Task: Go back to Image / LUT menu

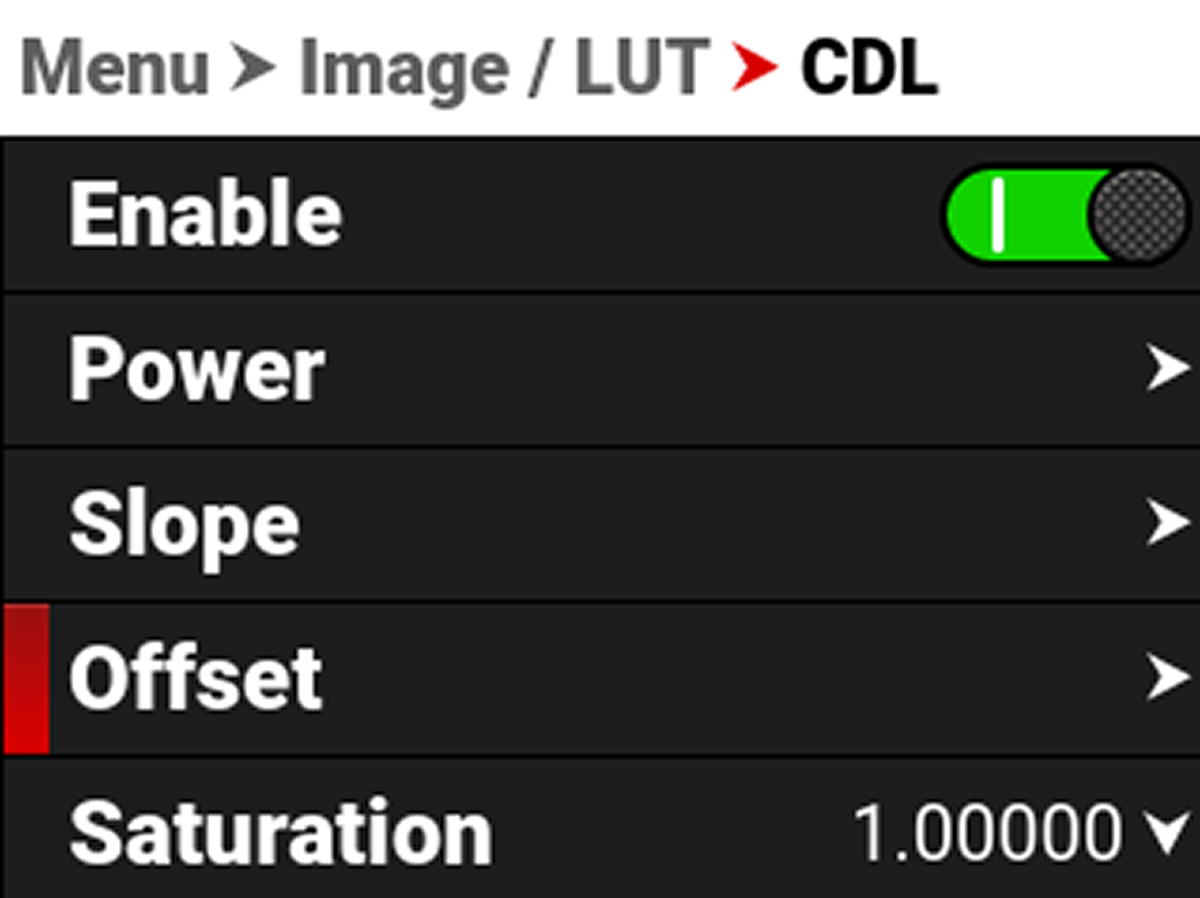Action: click(x=504, y=68)
